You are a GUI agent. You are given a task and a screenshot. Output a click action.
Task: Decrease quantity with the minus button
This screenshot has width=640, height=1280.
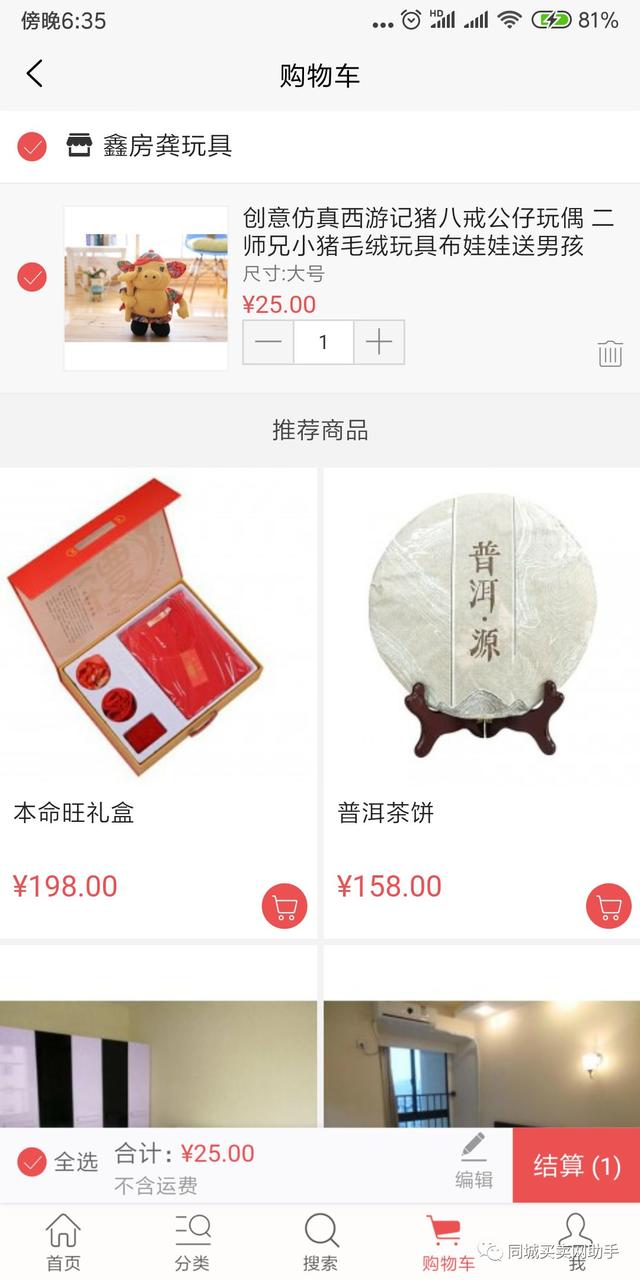point(268,343)
